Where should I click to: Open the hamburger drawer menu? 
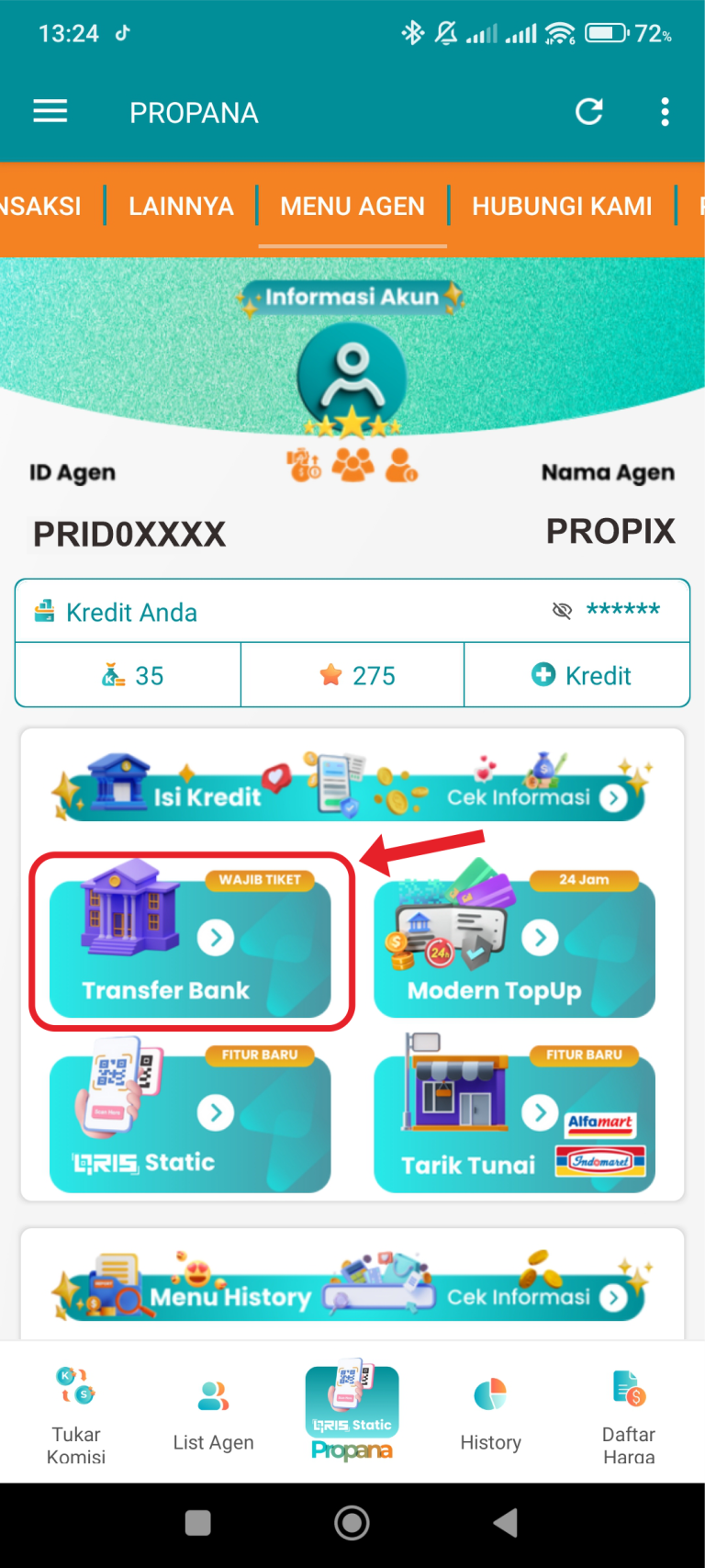coord(50,112)
